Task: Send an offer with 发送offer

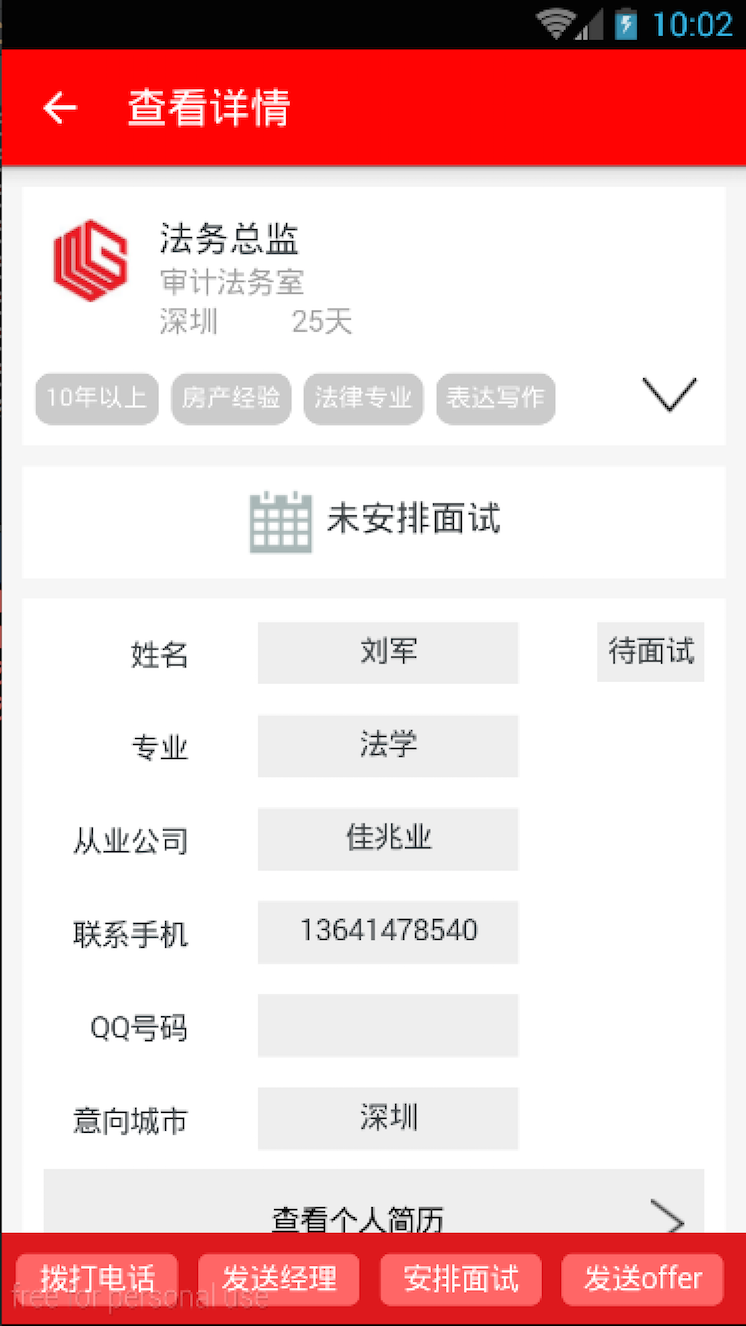Action: coord(642,1279)
